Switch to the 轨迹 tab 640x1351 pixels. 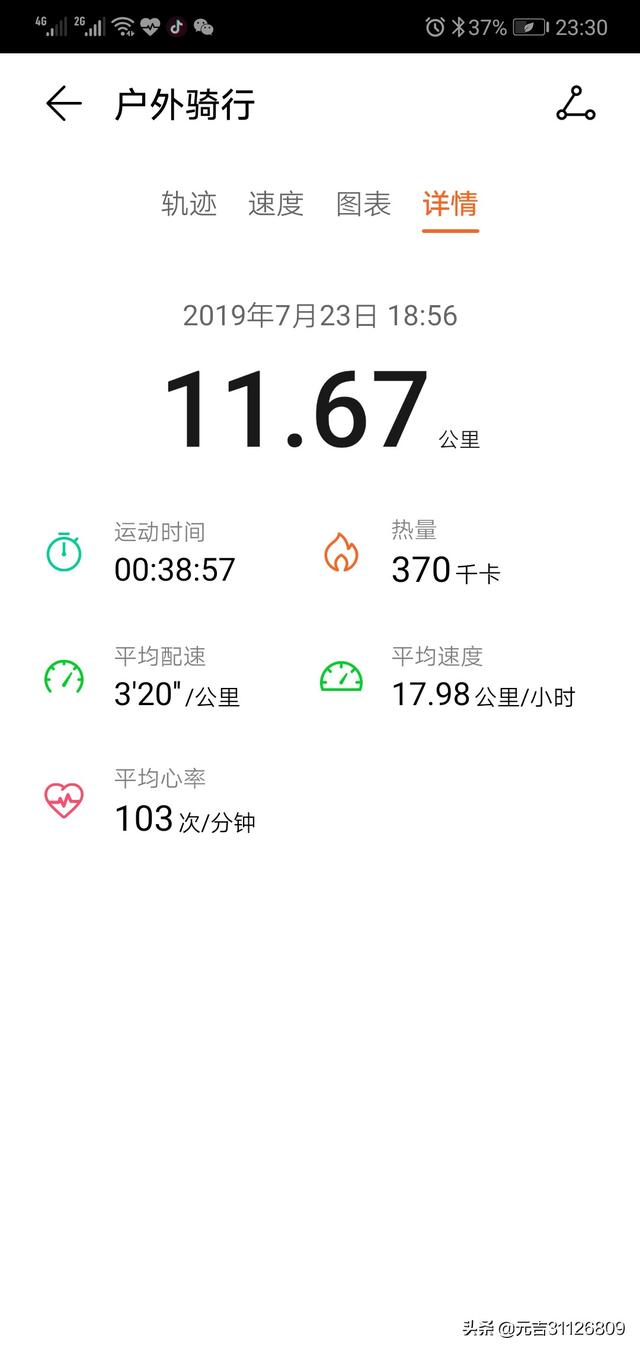coord(189,204)
